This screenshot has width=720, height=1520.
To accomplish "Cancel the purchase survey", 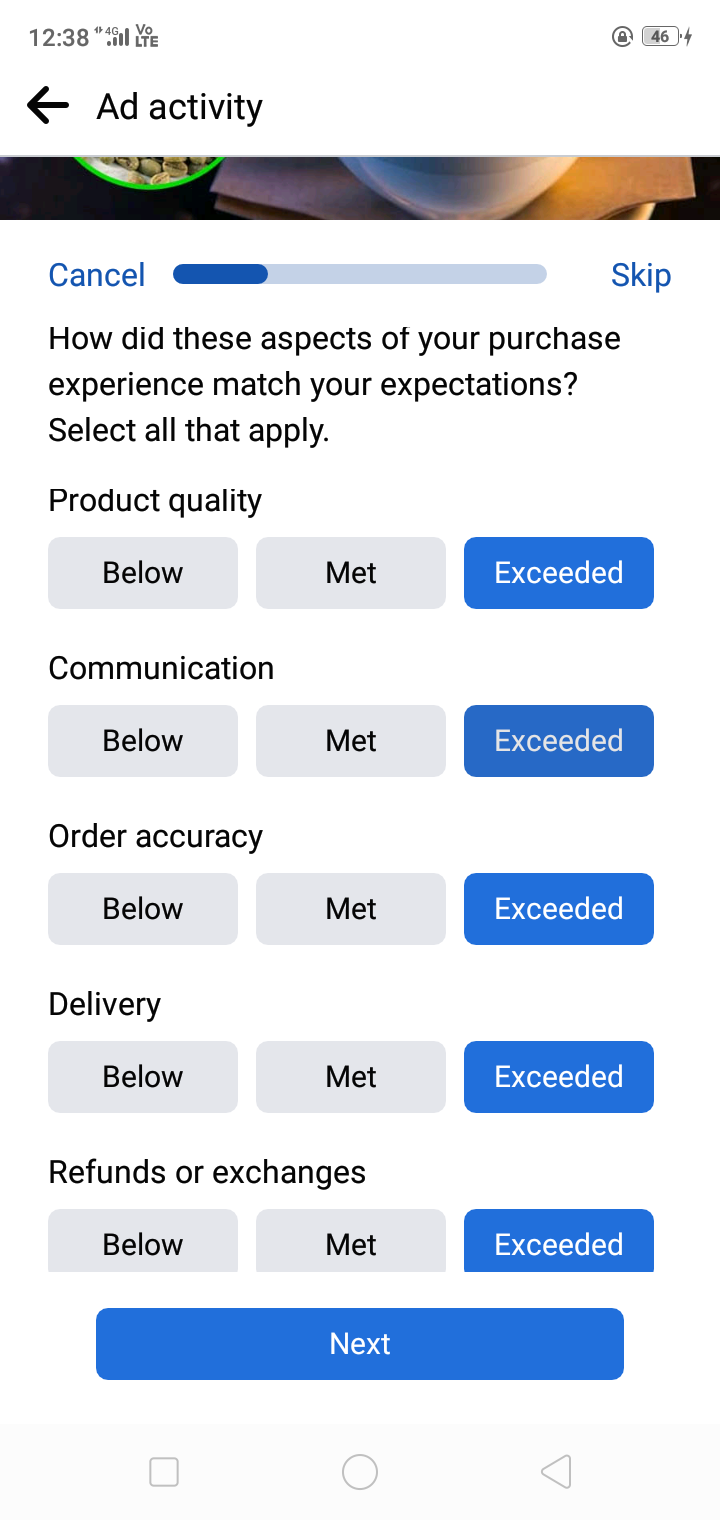I will coord(97,275).
